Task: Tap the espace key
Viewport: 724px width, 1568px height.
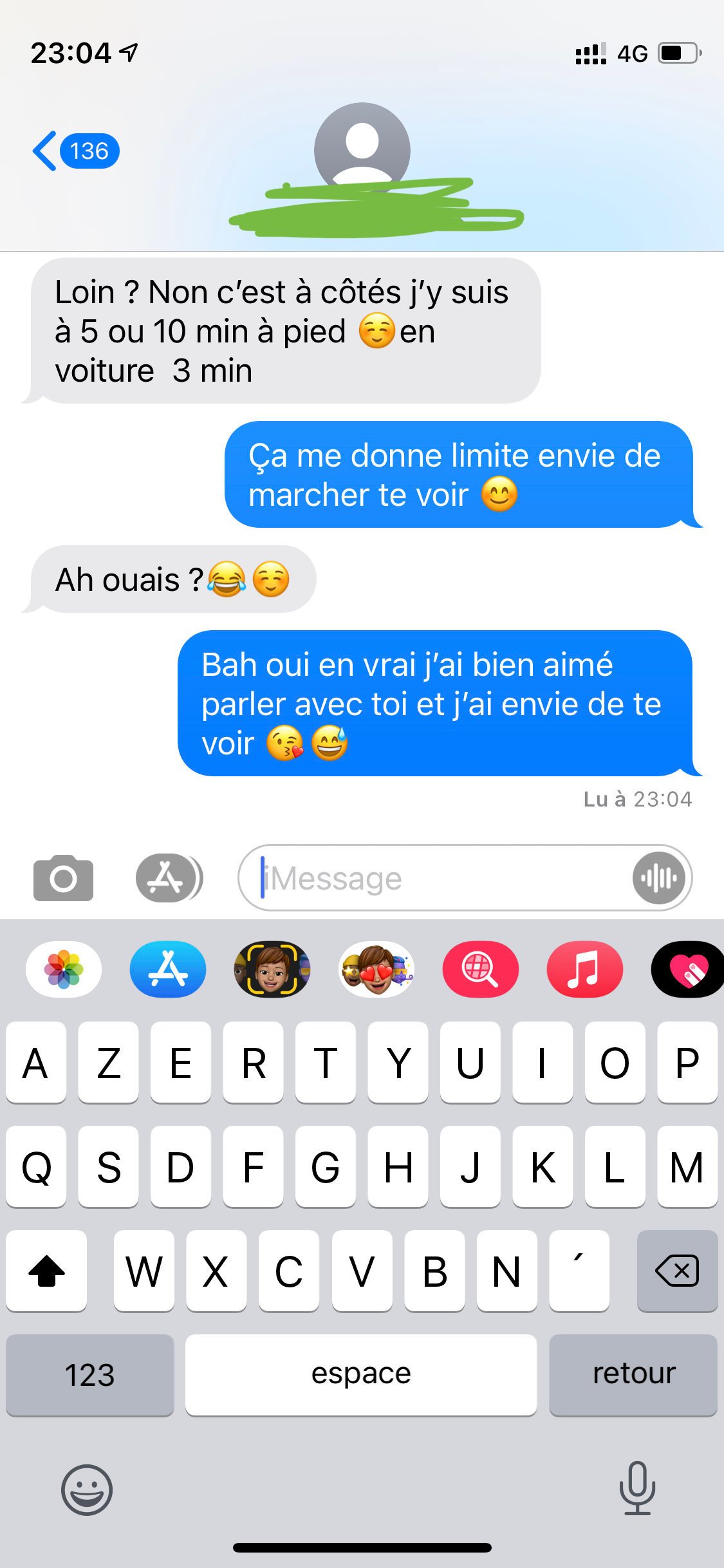Action: pos(361,1375)
